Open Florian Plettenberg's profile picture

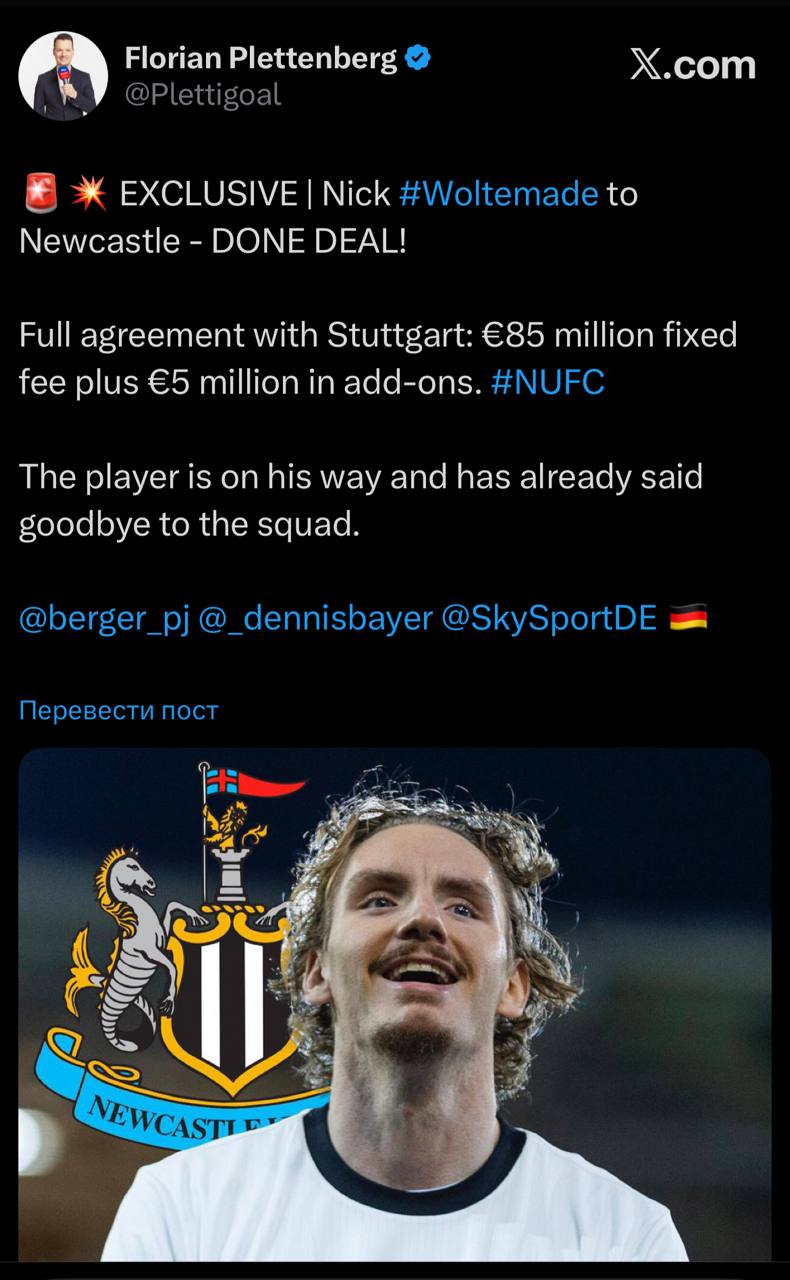[63, 76]
